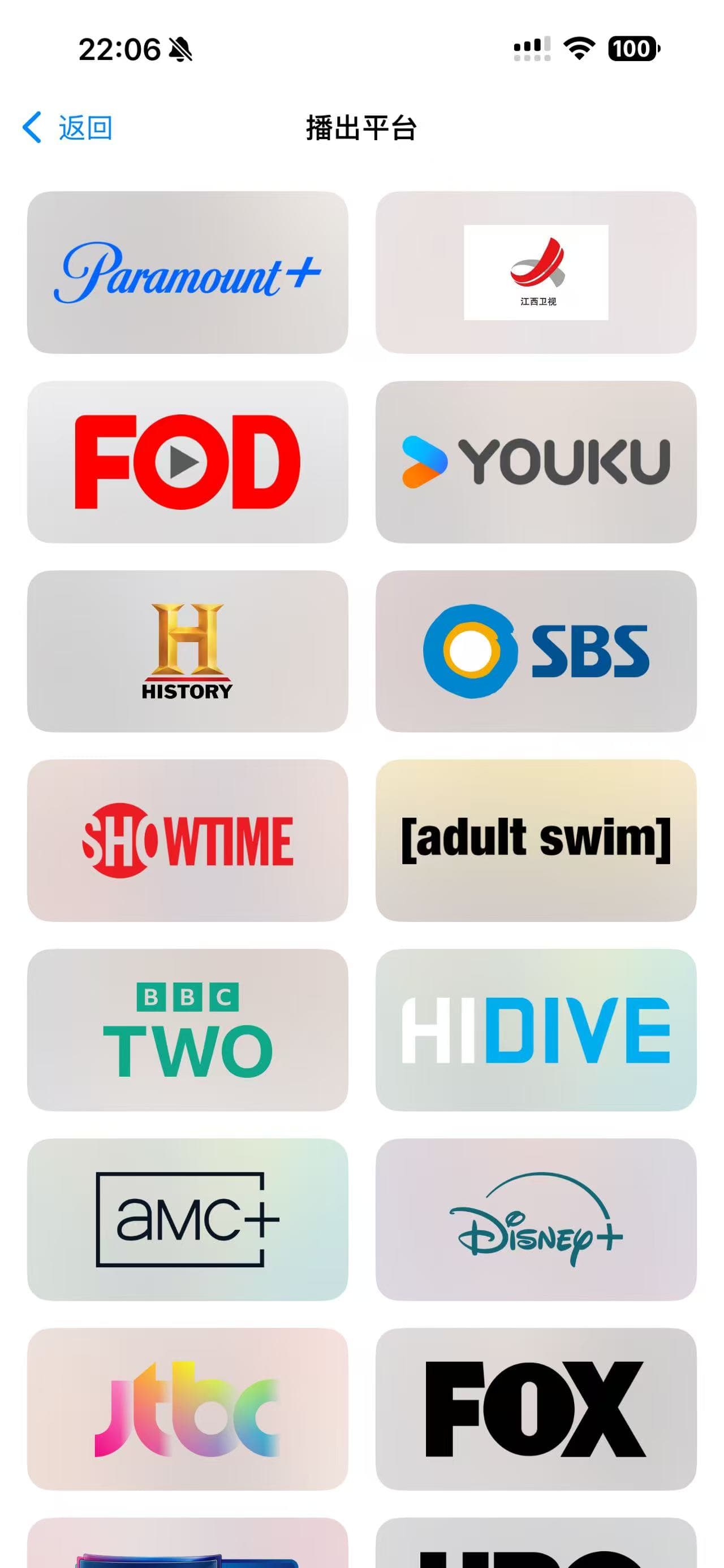The width and height of the screenshot is (724, 1568).
Task: Select the SBS platform card
Action: tap(536, 651)
